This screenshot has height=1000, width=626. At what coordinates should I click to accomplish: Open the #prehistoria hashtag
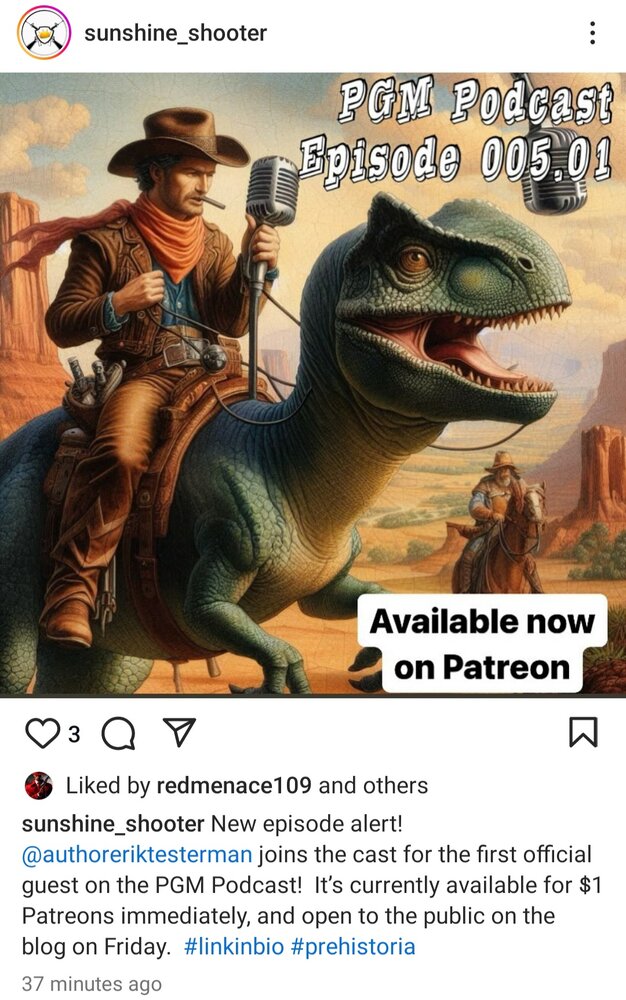tap(352, 946)
